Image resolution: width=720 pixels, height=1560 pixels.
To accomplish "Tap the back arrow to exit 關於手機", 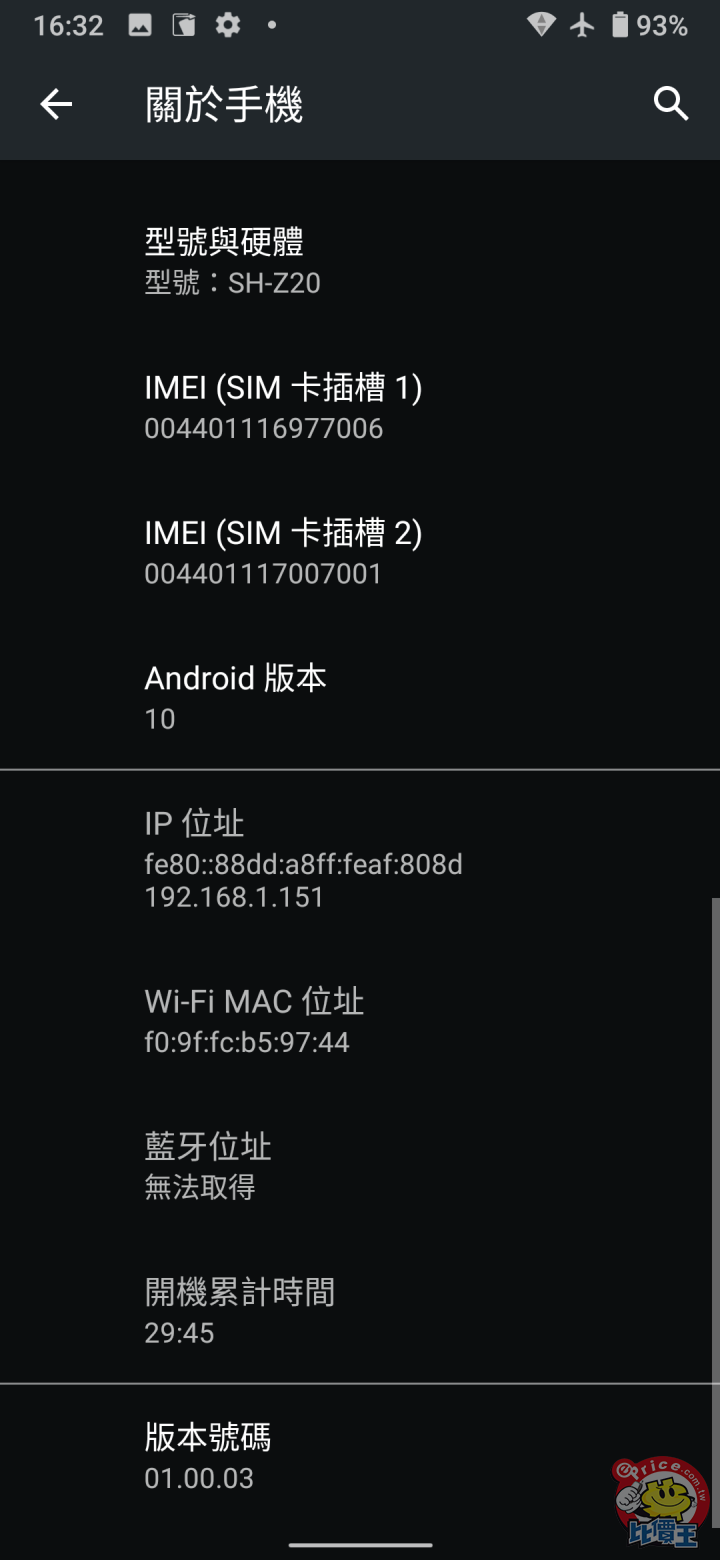I will [56, 104].
